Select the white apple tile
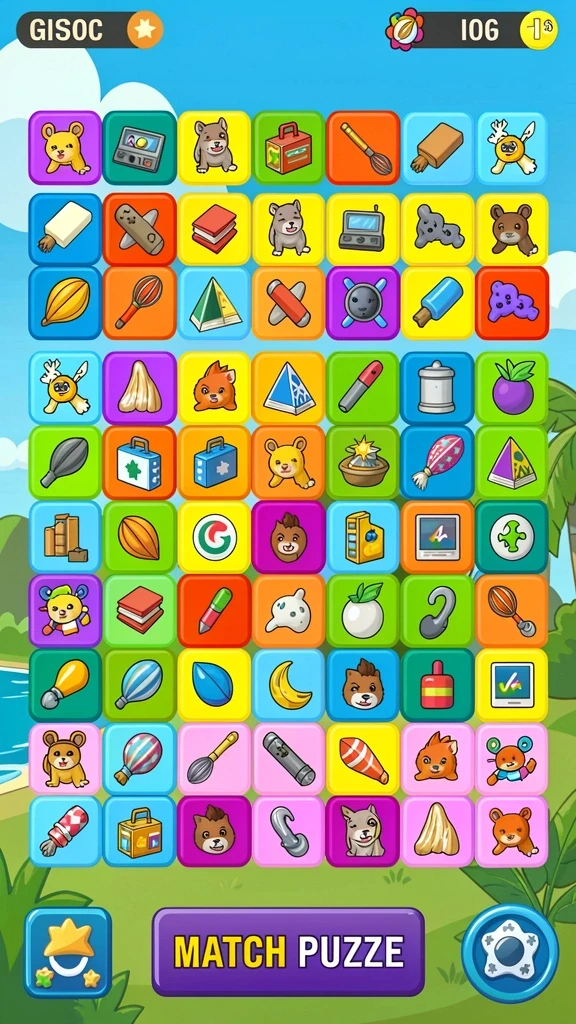The height and width of the screenshot is (1024, 576). (362, 611)
